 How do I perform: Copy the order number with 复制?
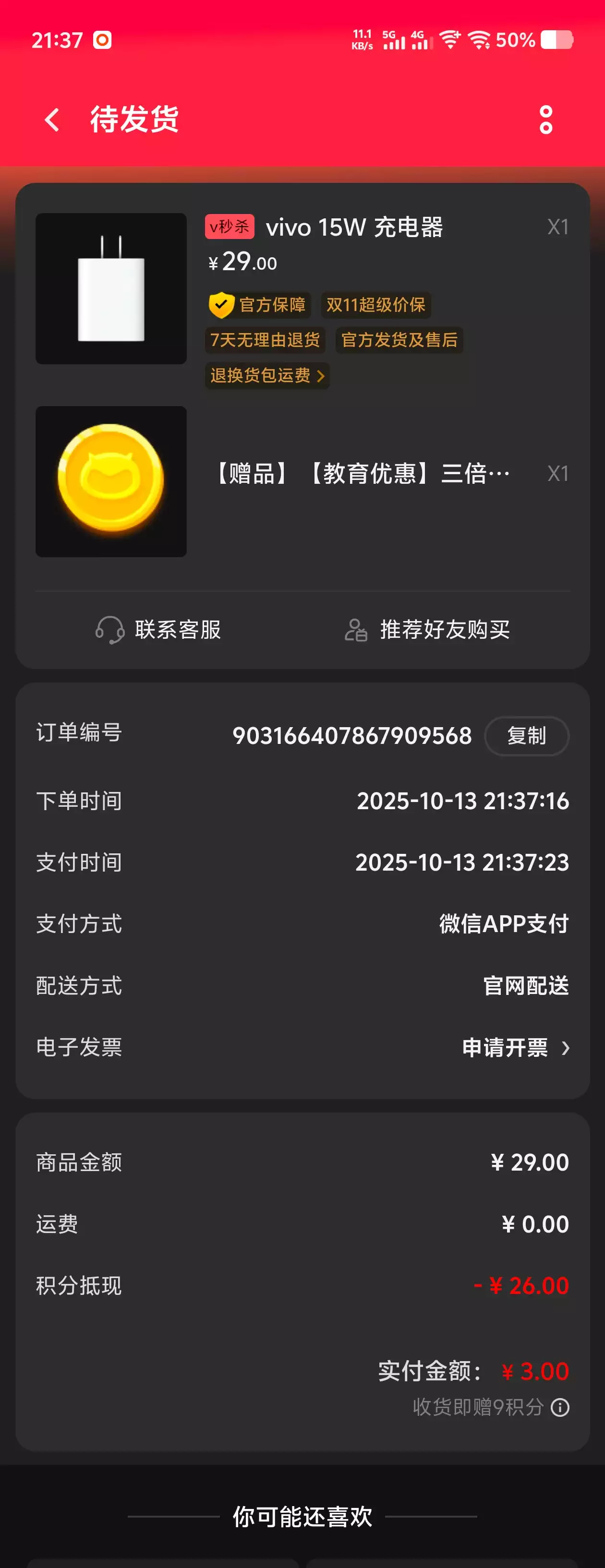click(526, 736)
